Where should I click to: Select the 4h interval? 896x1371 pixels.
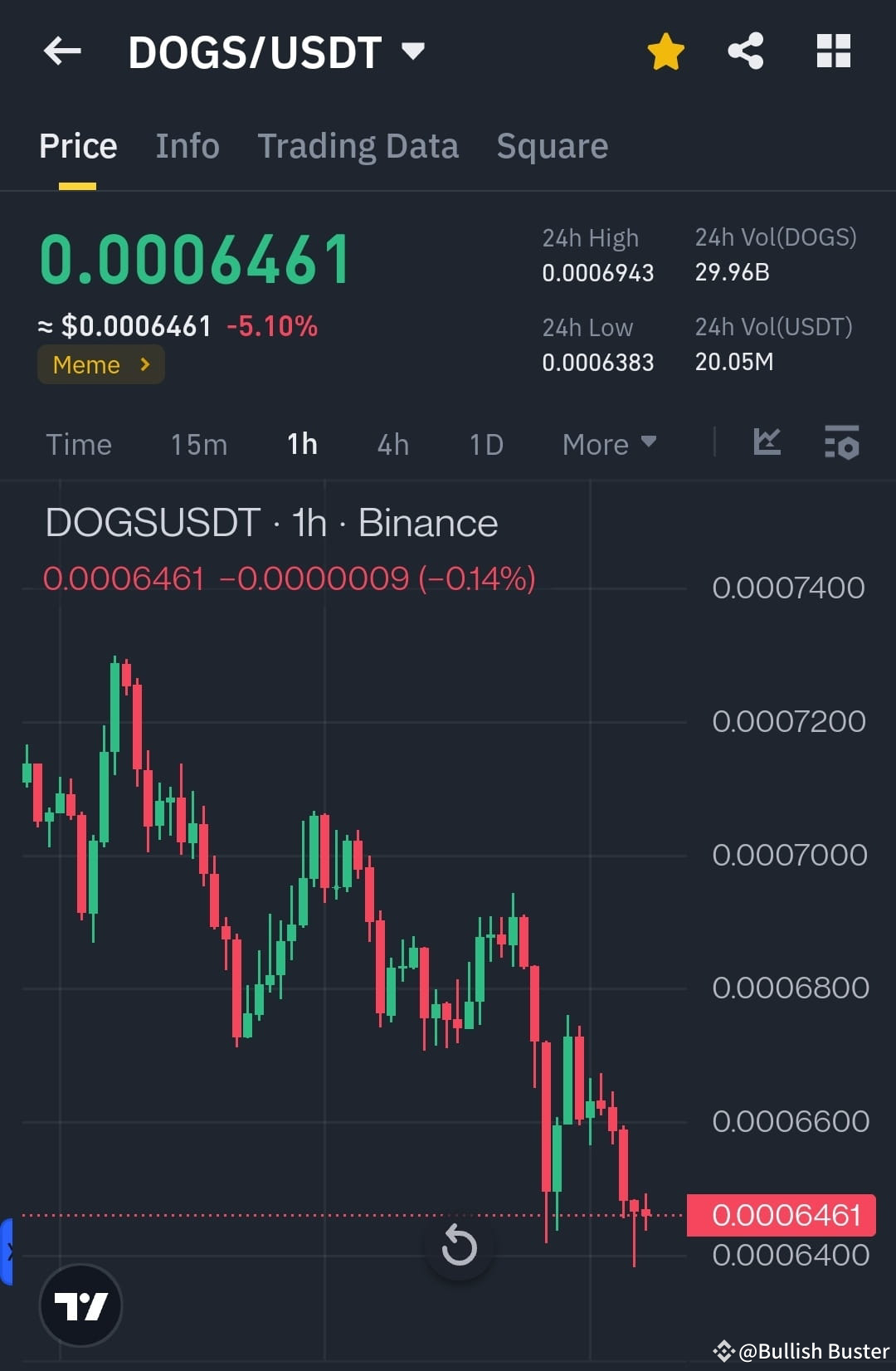click(392, 444)
